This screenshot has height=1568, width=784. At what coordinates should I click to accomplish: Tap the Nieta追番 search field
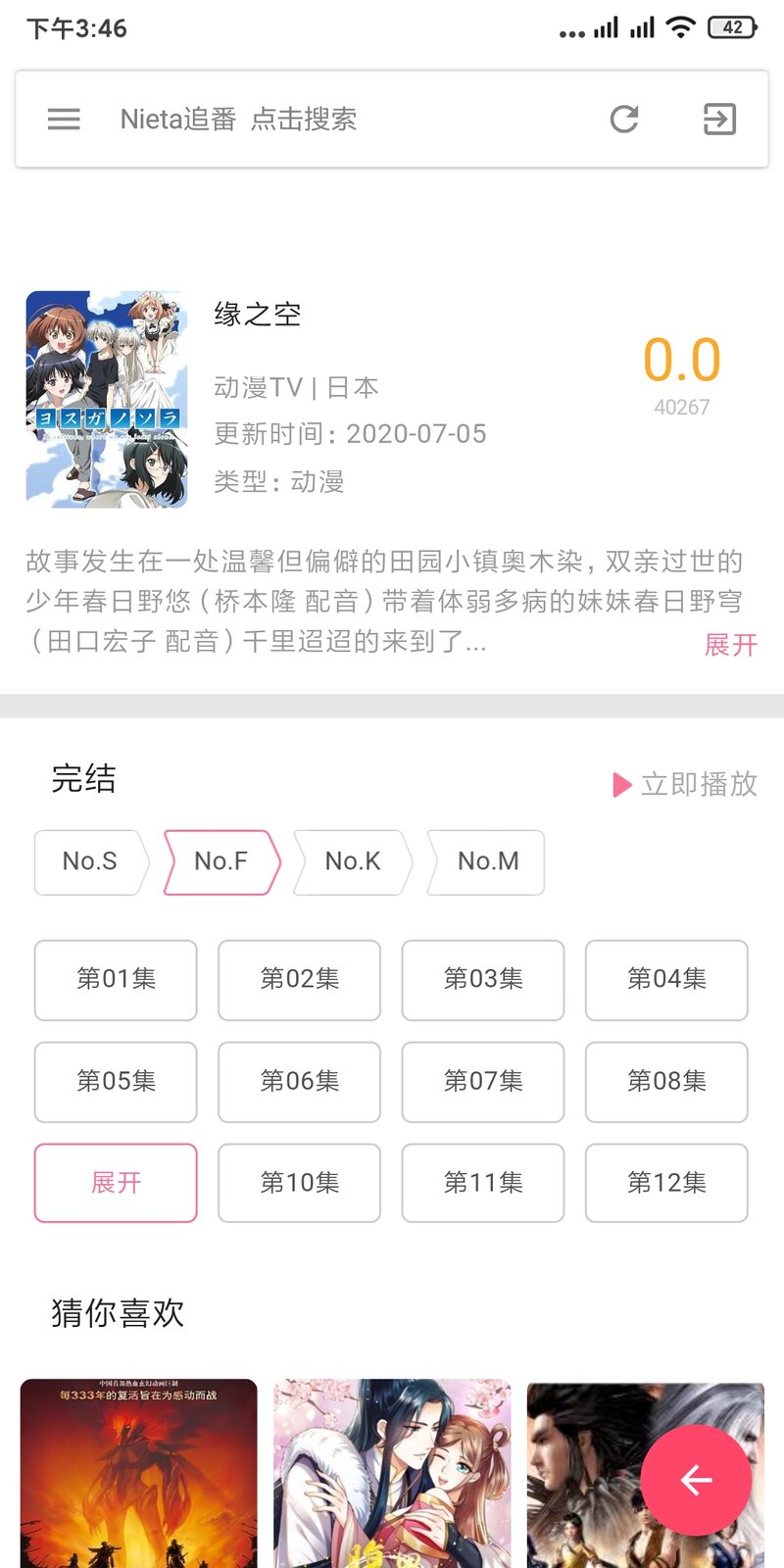tap(238, 120)
